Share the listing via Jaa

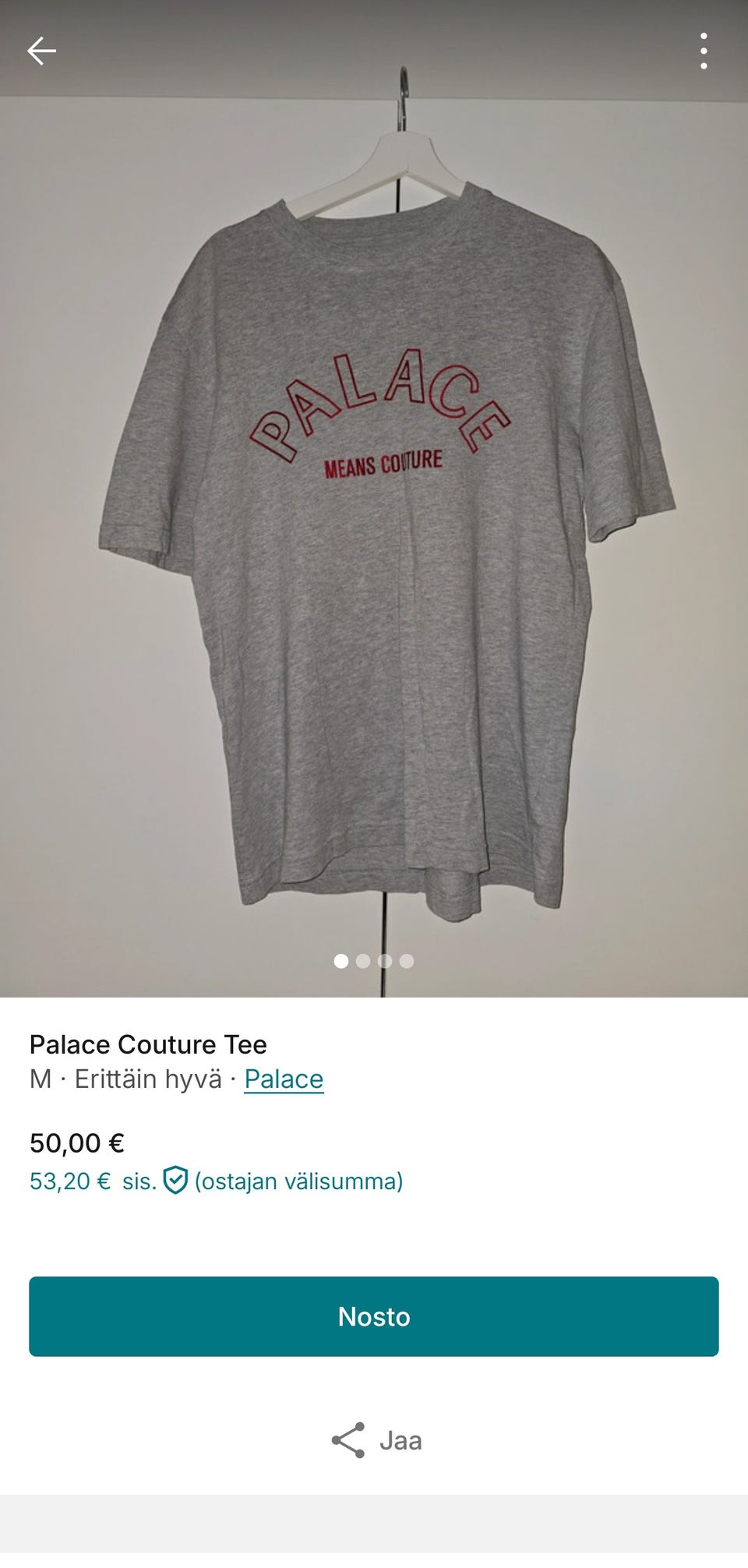(376, 1440)
